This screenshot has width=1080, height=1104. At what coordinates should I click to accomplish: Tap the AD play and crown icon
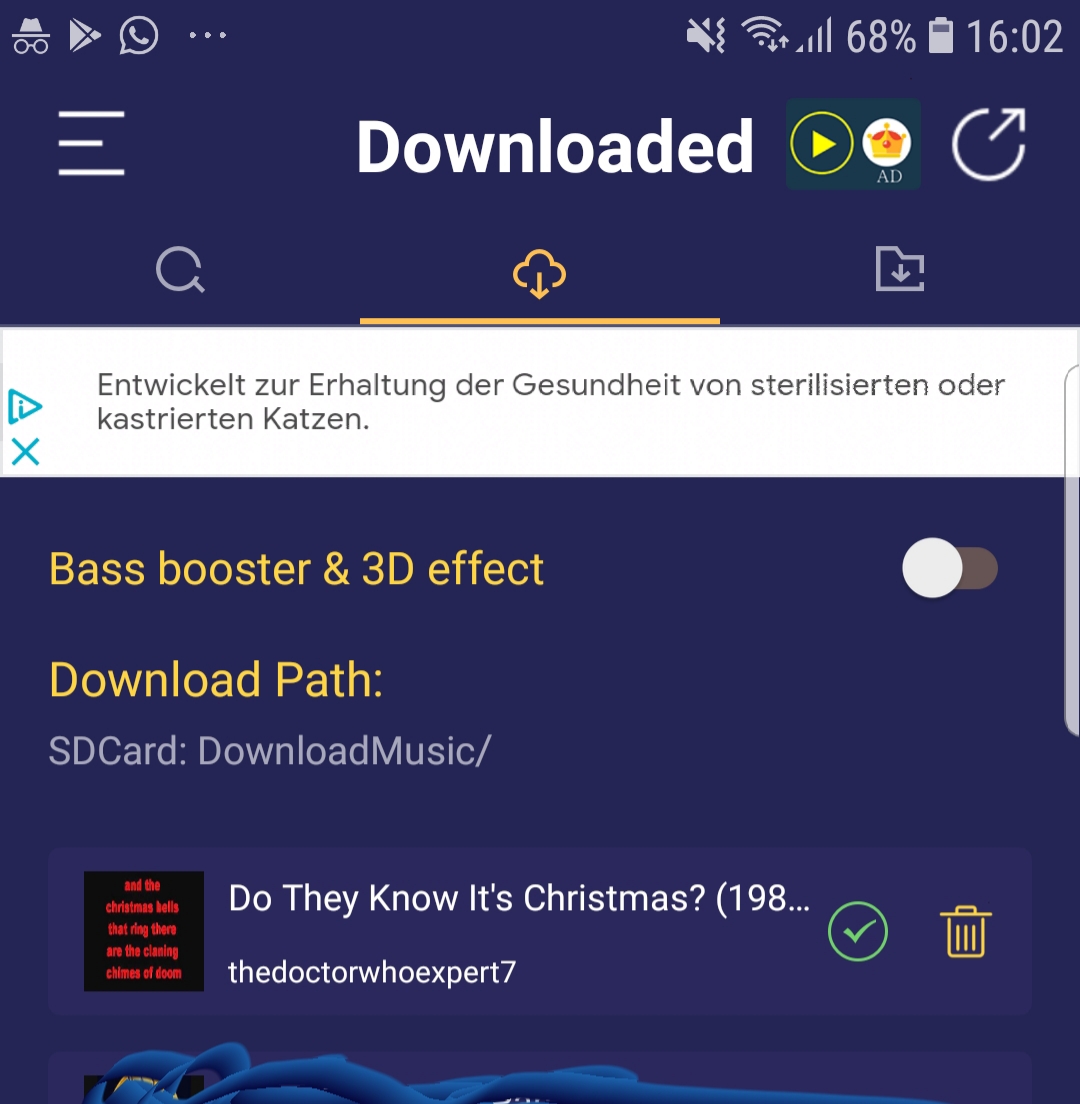coord(853,145)
